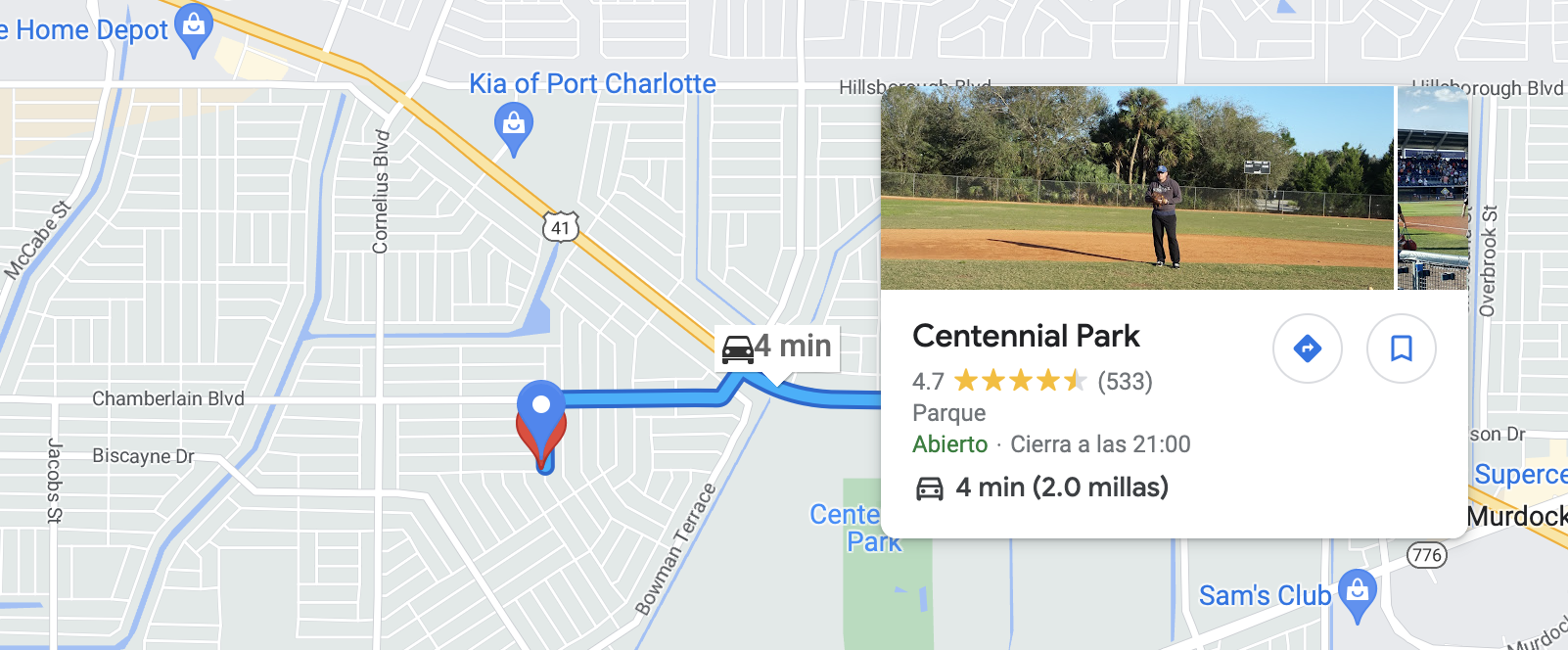
Task: Open the Kia of Port Charlotte pin
Action: [513, 125]
